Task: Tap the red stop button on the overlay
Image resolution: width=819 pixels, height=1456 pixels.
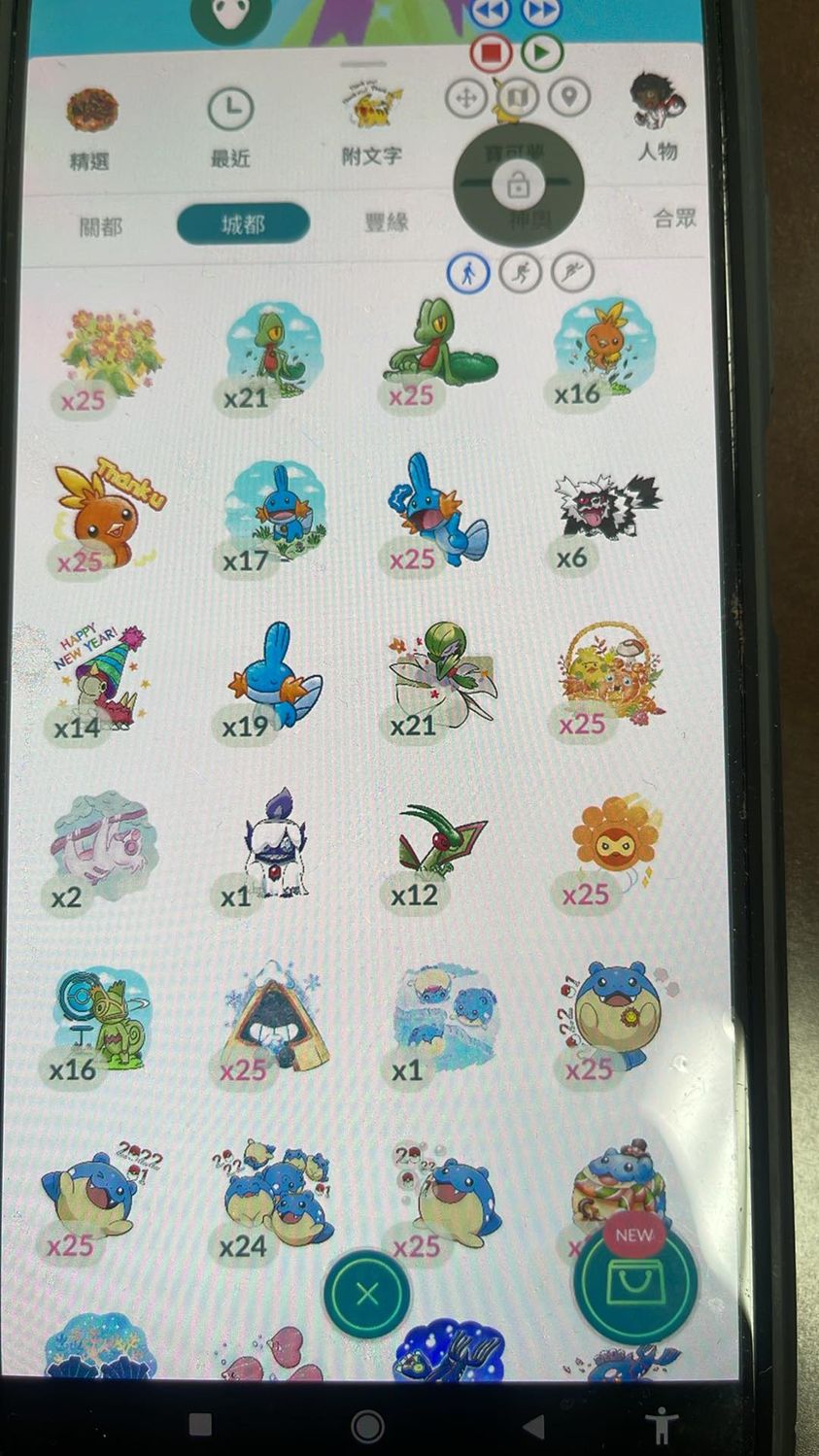Action: pyautogui.click(x=491, y=51)
